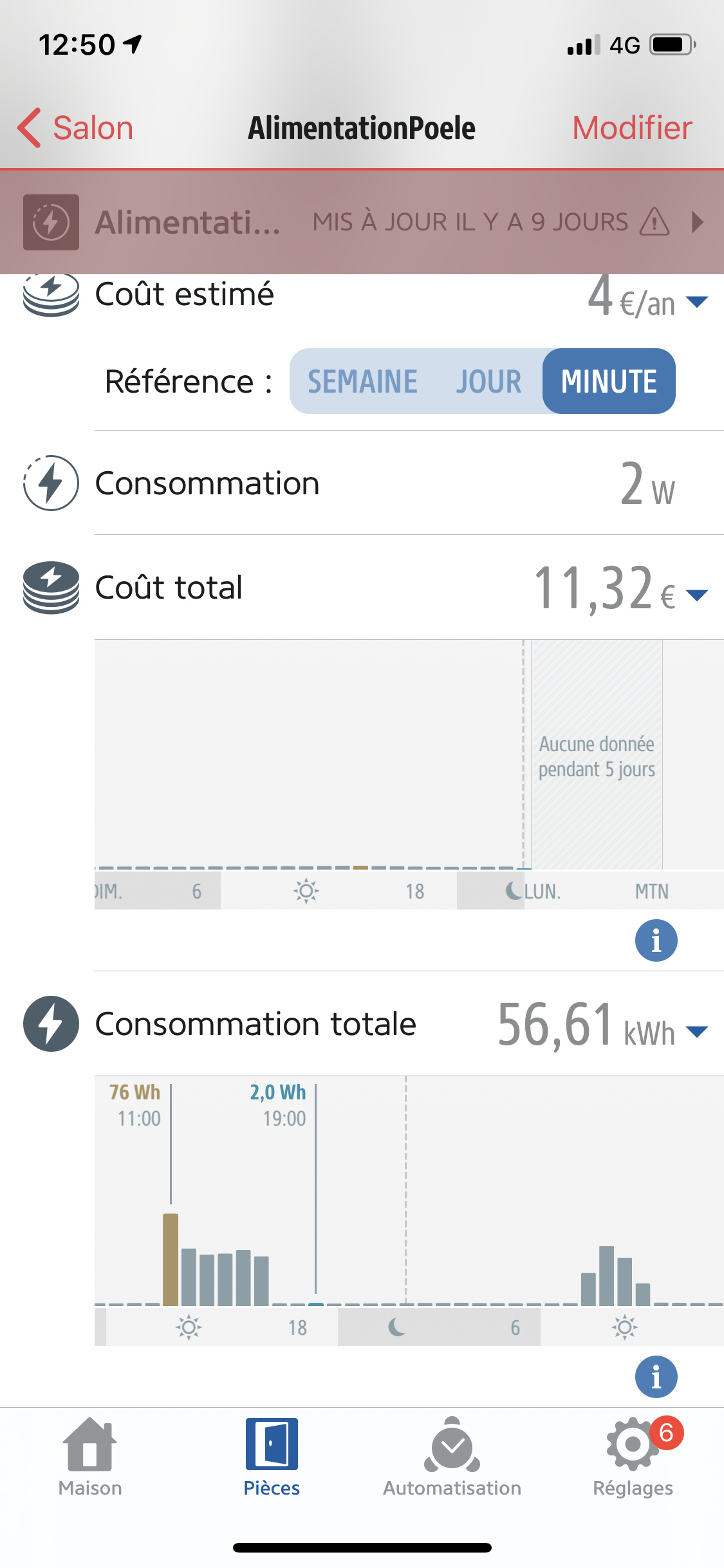Switch reference to JOUR
The height and width of the screenshot is (1568, 724).
[488, 381]
